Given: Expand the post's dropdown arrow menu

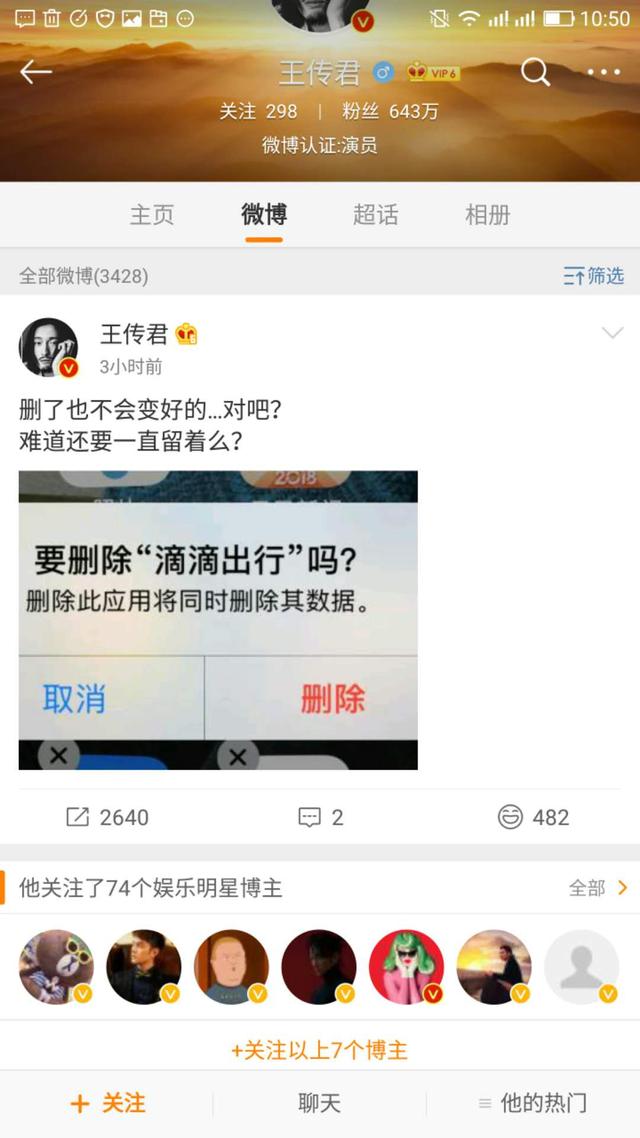Looking at the screenshot, I should click(x=612, y=334).
